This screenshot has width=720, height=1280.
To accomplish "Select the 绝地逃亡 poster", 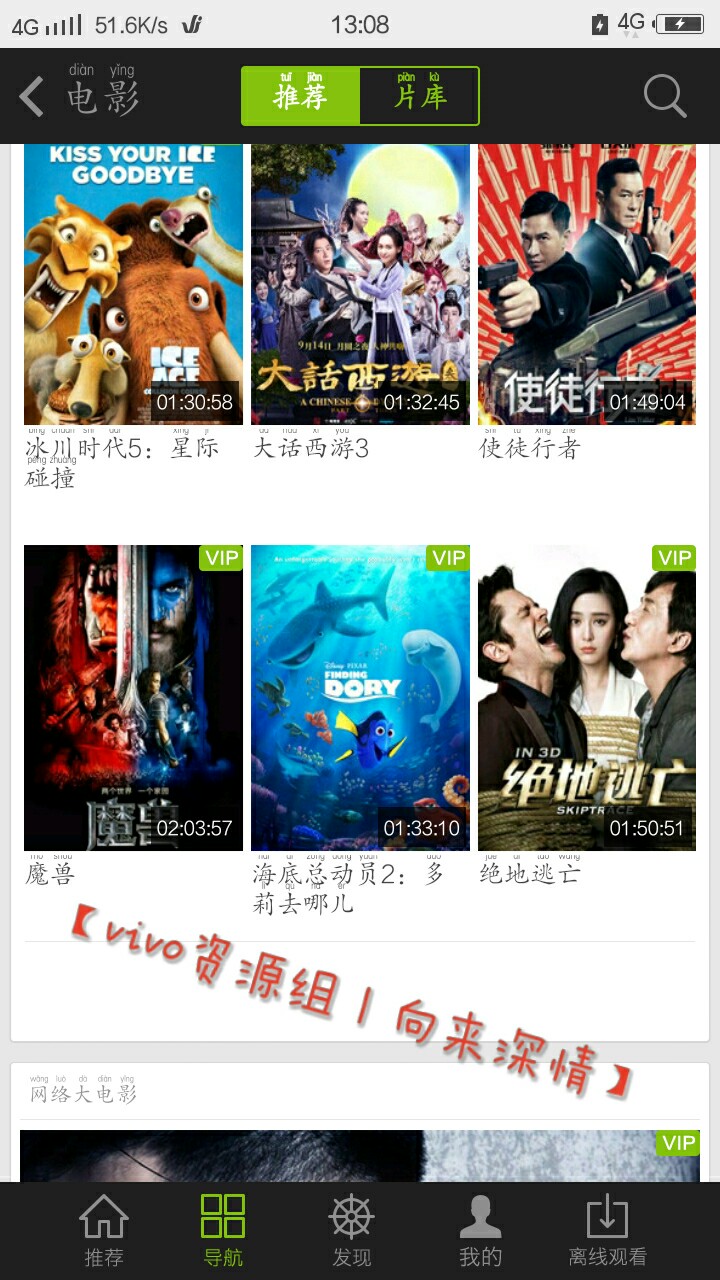I will [585, 698].
